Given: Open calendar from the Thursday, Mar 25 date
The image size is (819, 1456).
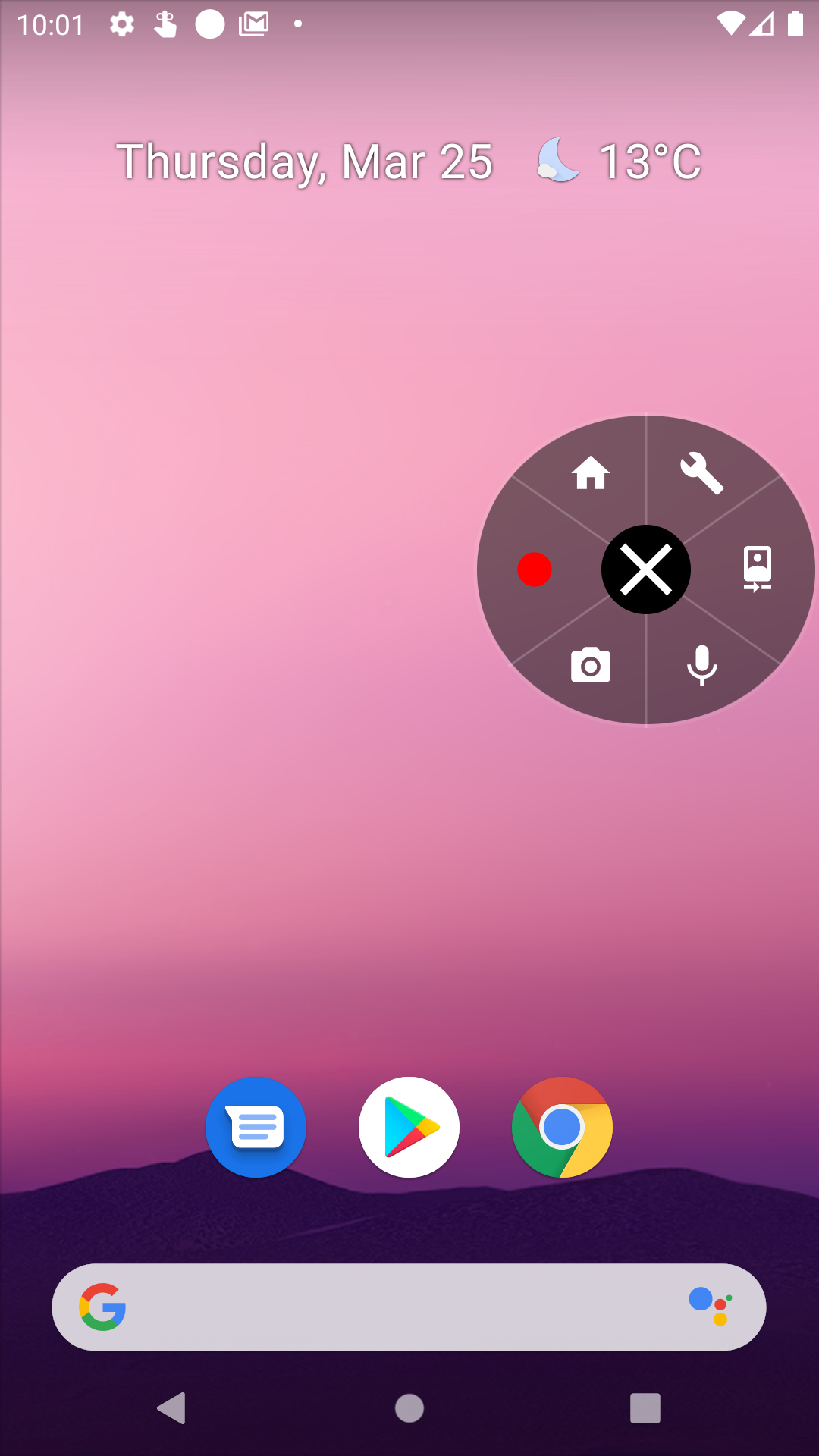Looking at the screenshot, I should [x=305, y=161].
